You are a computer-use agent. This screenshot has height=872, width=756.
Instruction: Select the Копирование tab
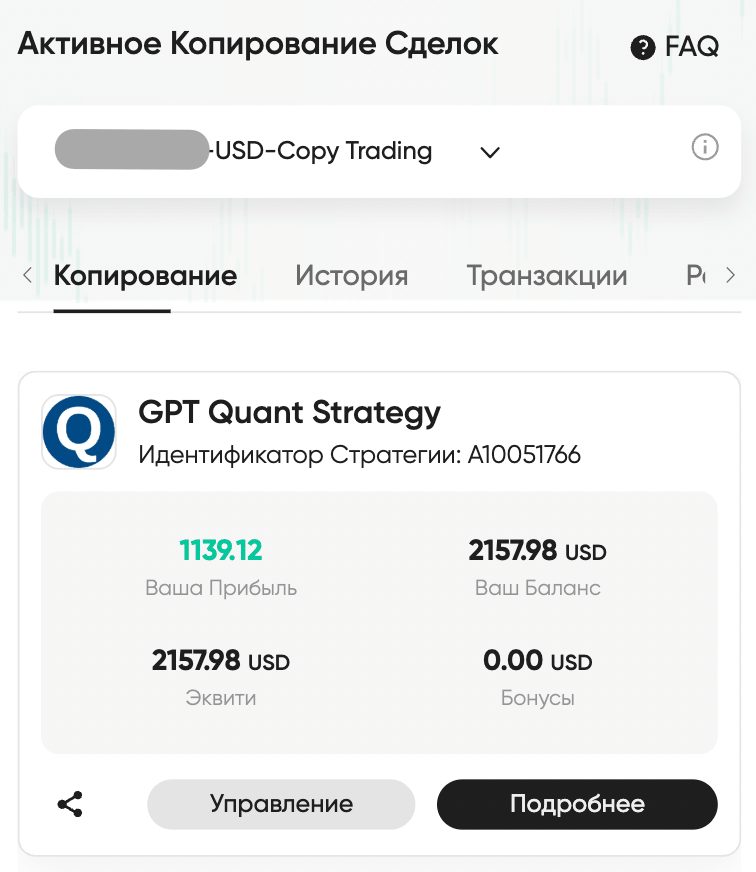pos(145,276)
